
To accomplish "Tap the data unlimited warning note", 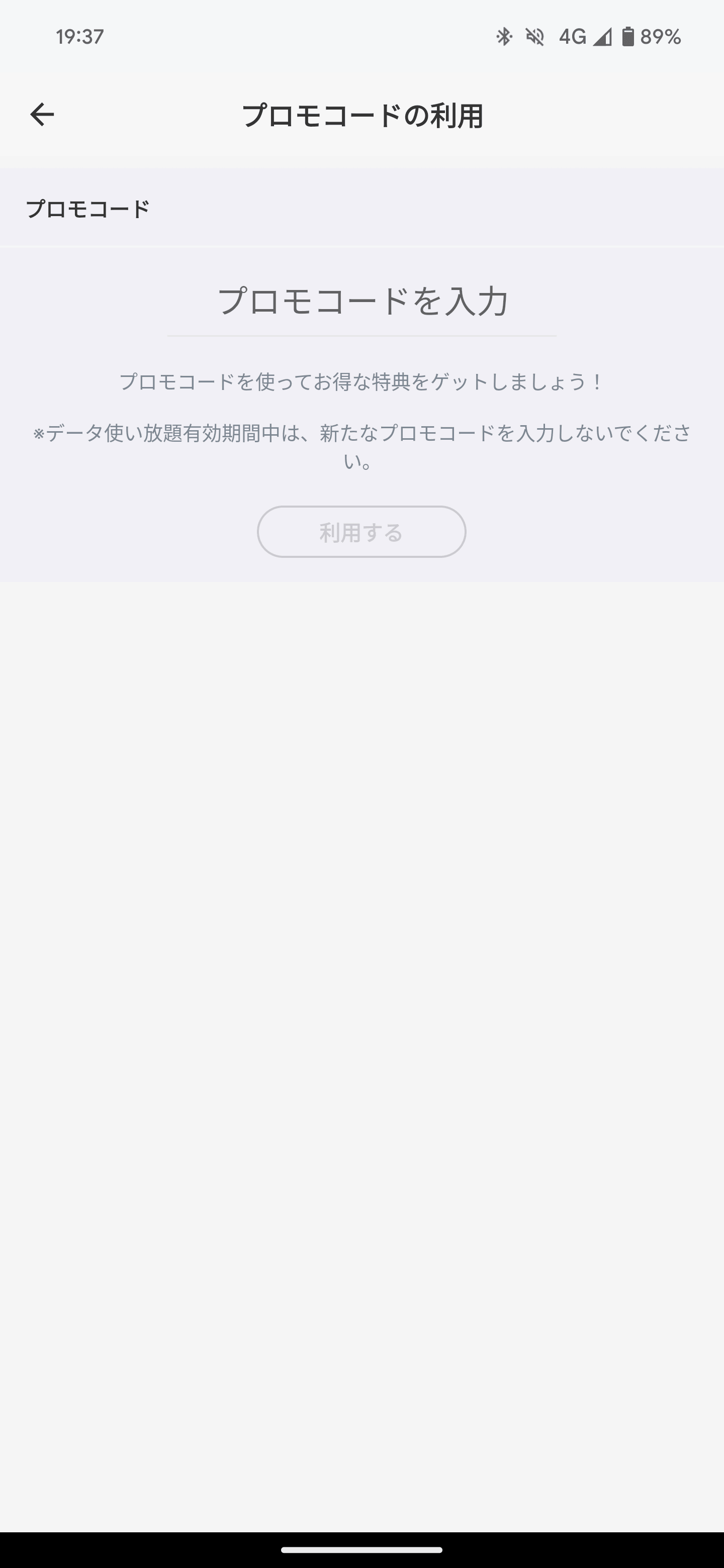I will [361, 447].
